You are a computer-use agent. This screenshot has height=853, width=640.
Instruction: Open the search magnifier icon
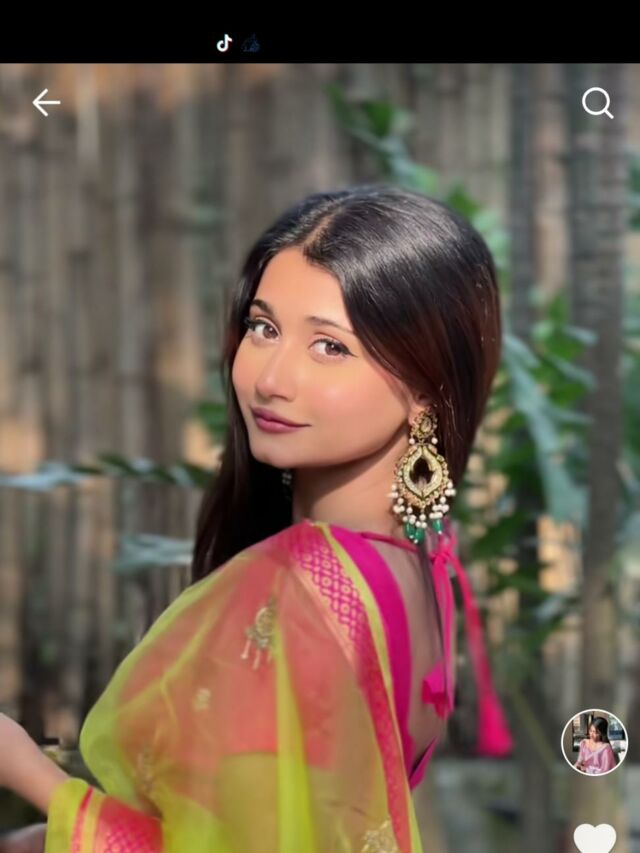[597, 102]
